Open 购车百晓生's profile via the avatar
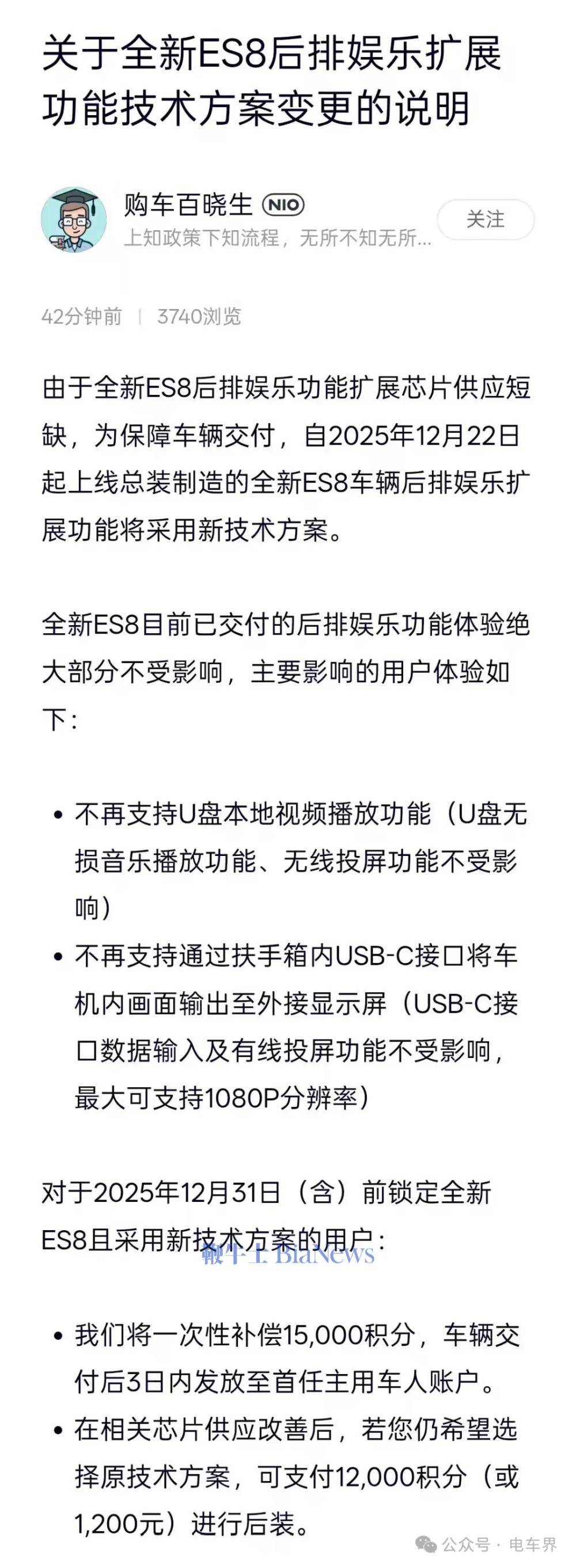Viewport: 576px width, 1568px height. [x=74, y=220]
